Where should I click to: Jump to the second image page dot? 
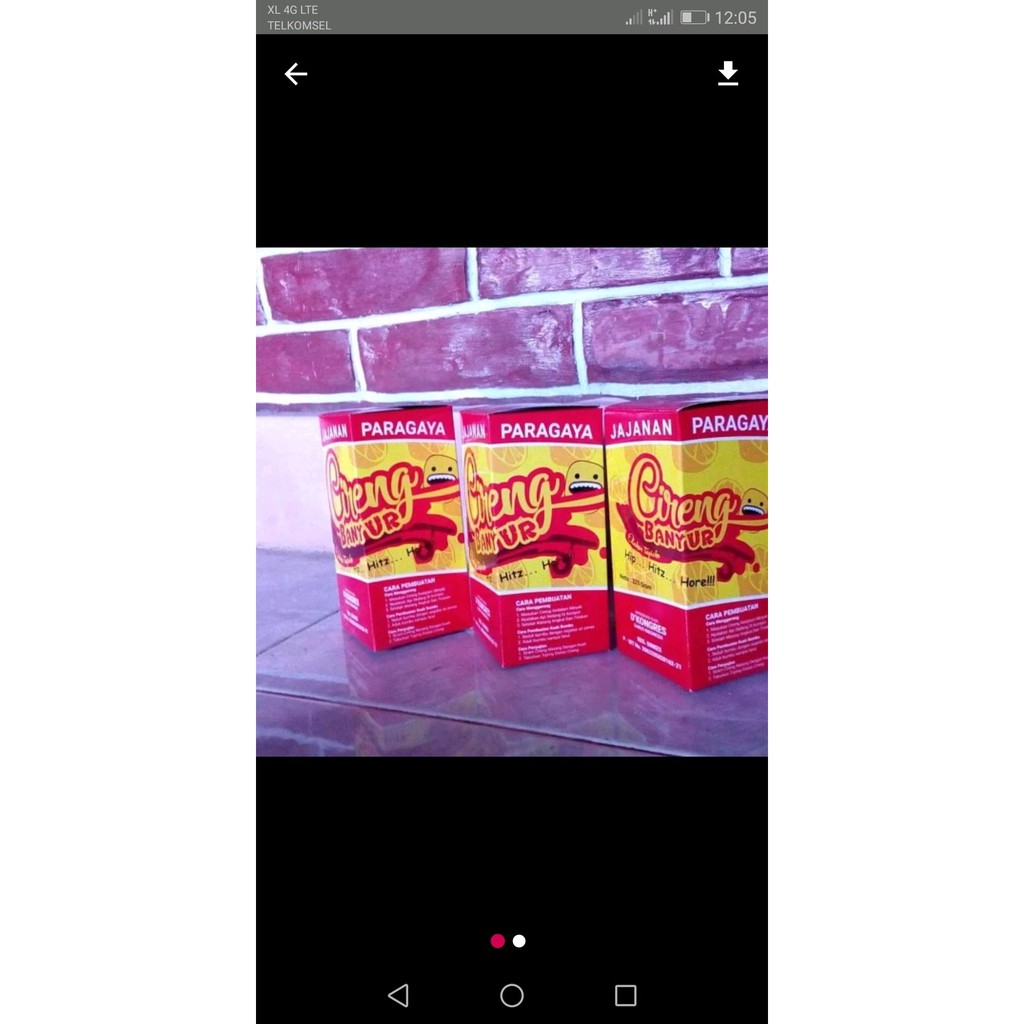(519, 941)
